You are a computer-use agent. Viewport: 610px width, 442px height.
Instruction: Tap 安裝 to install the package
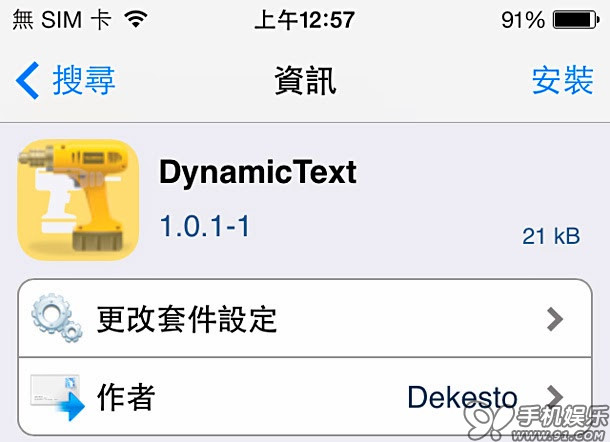[562, 80]
